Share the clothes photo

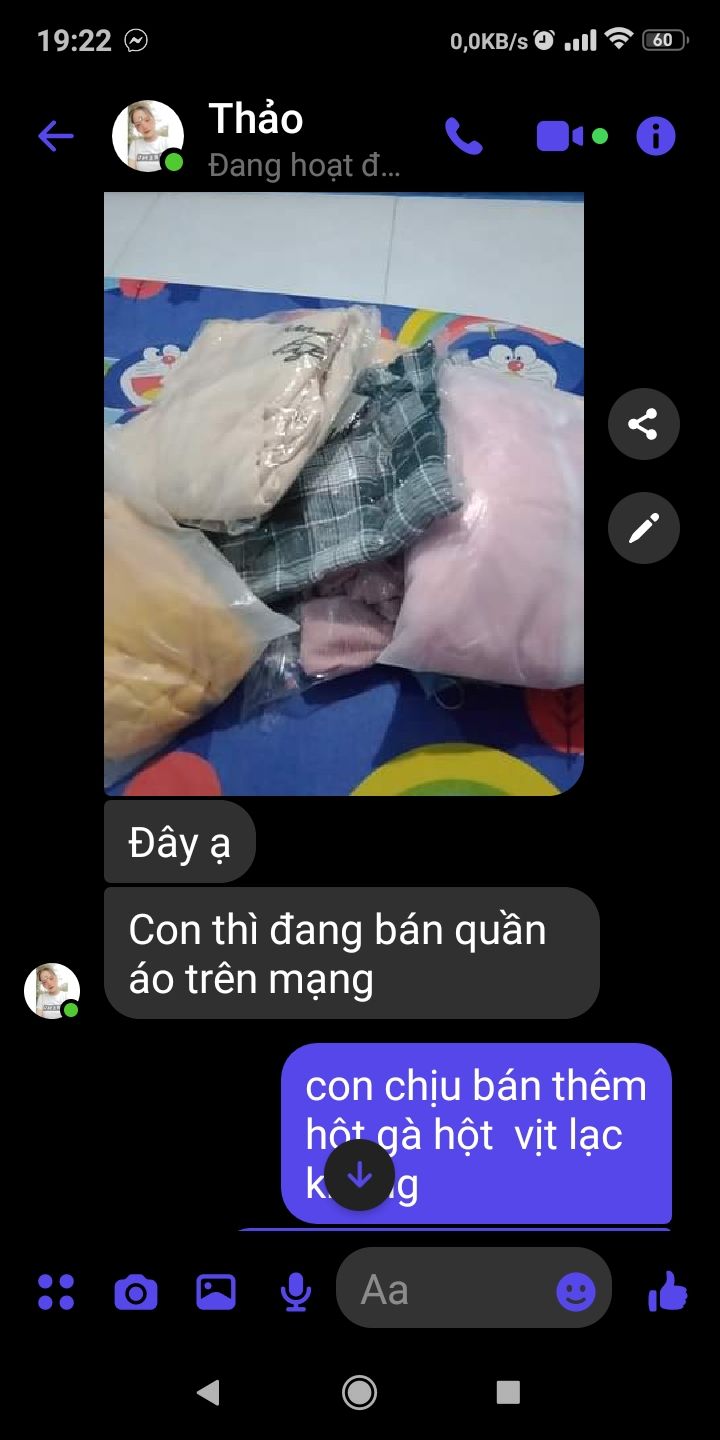643,424
